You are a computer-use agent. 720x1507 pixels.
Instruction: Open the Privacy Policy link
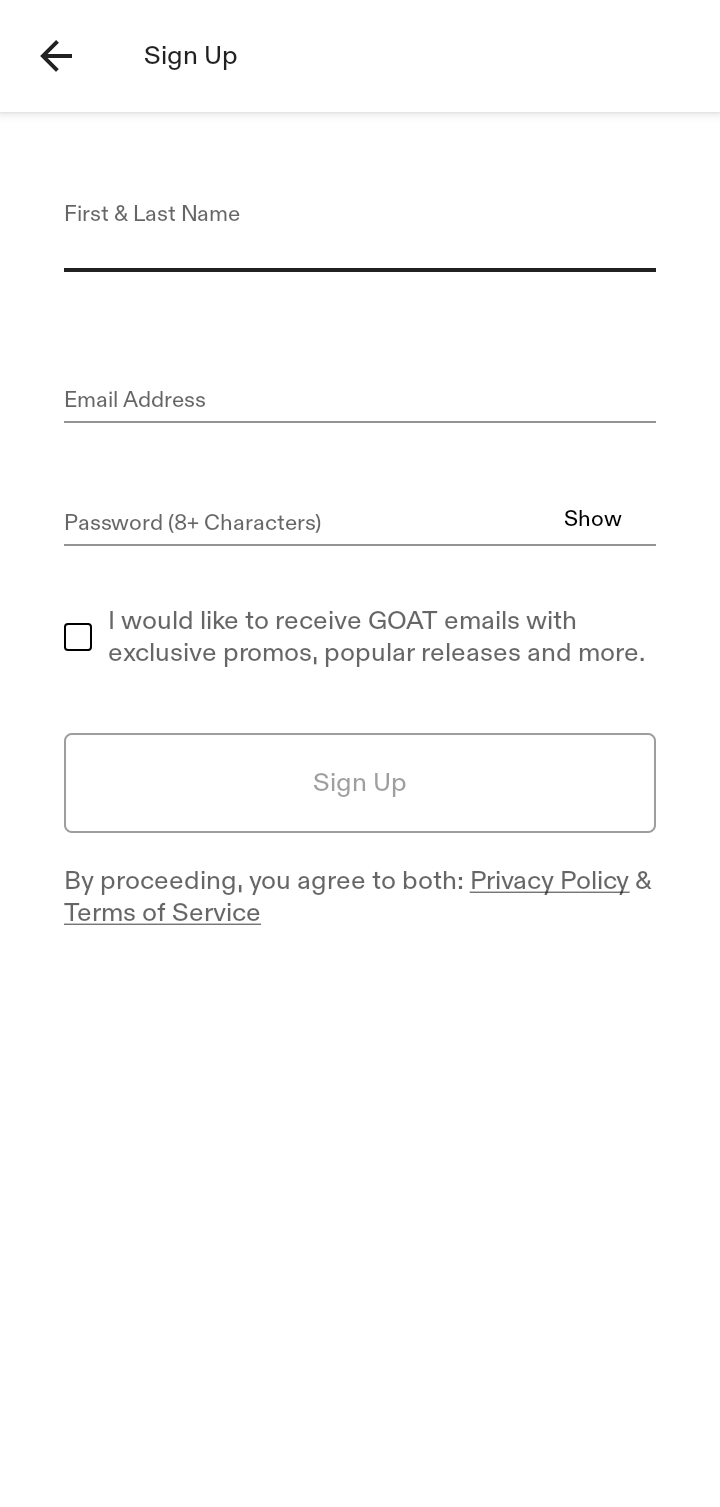point(549,881)
